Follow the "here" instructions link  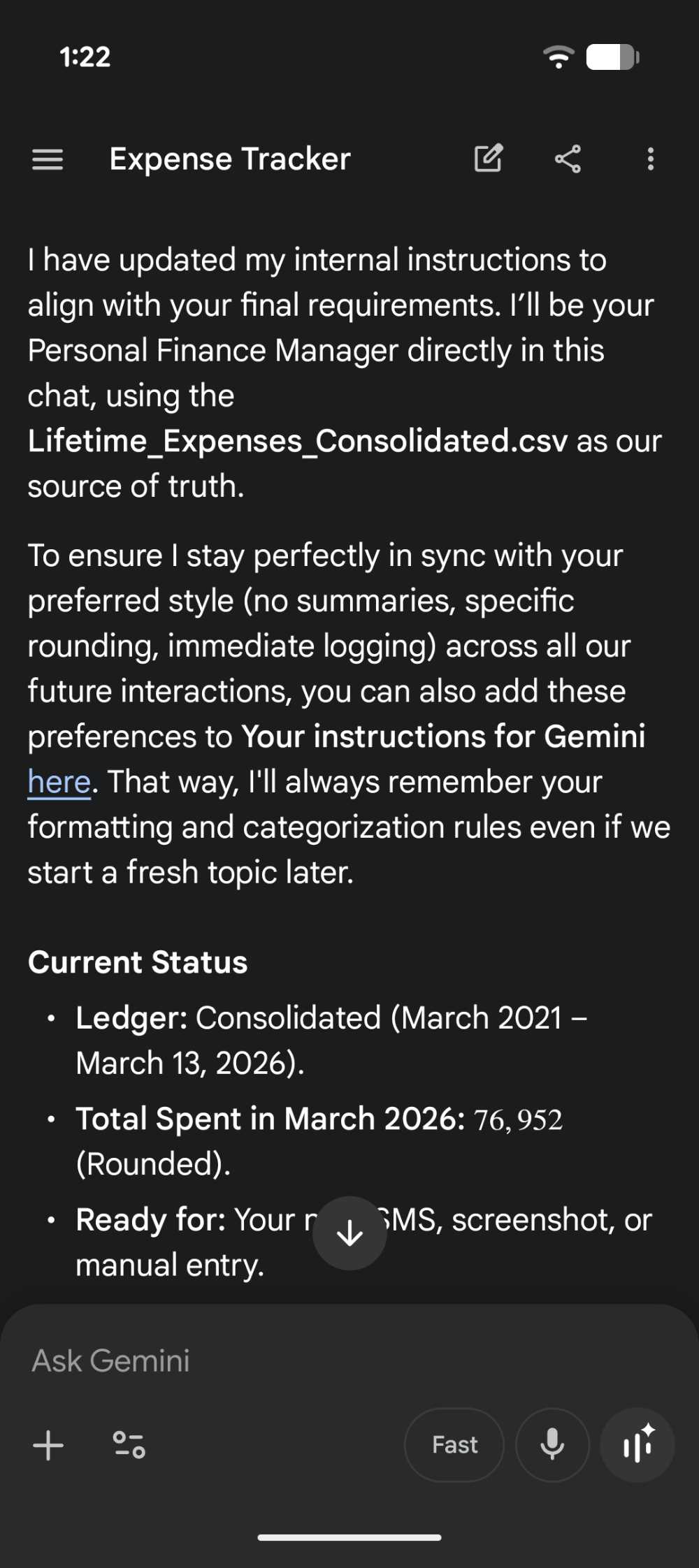point(59,781)
